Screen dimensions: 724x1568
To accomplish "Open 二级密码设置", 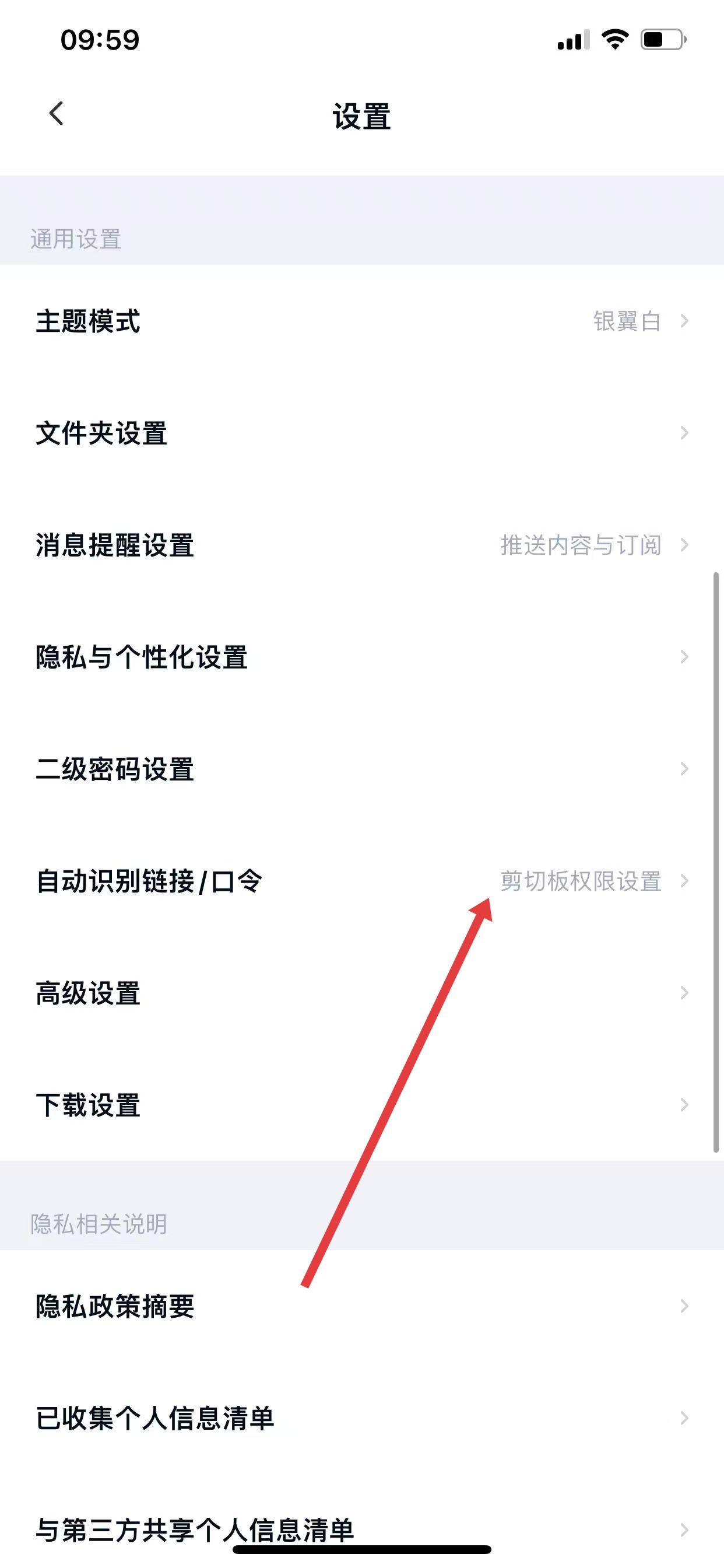I will click(x=361, y=769).
